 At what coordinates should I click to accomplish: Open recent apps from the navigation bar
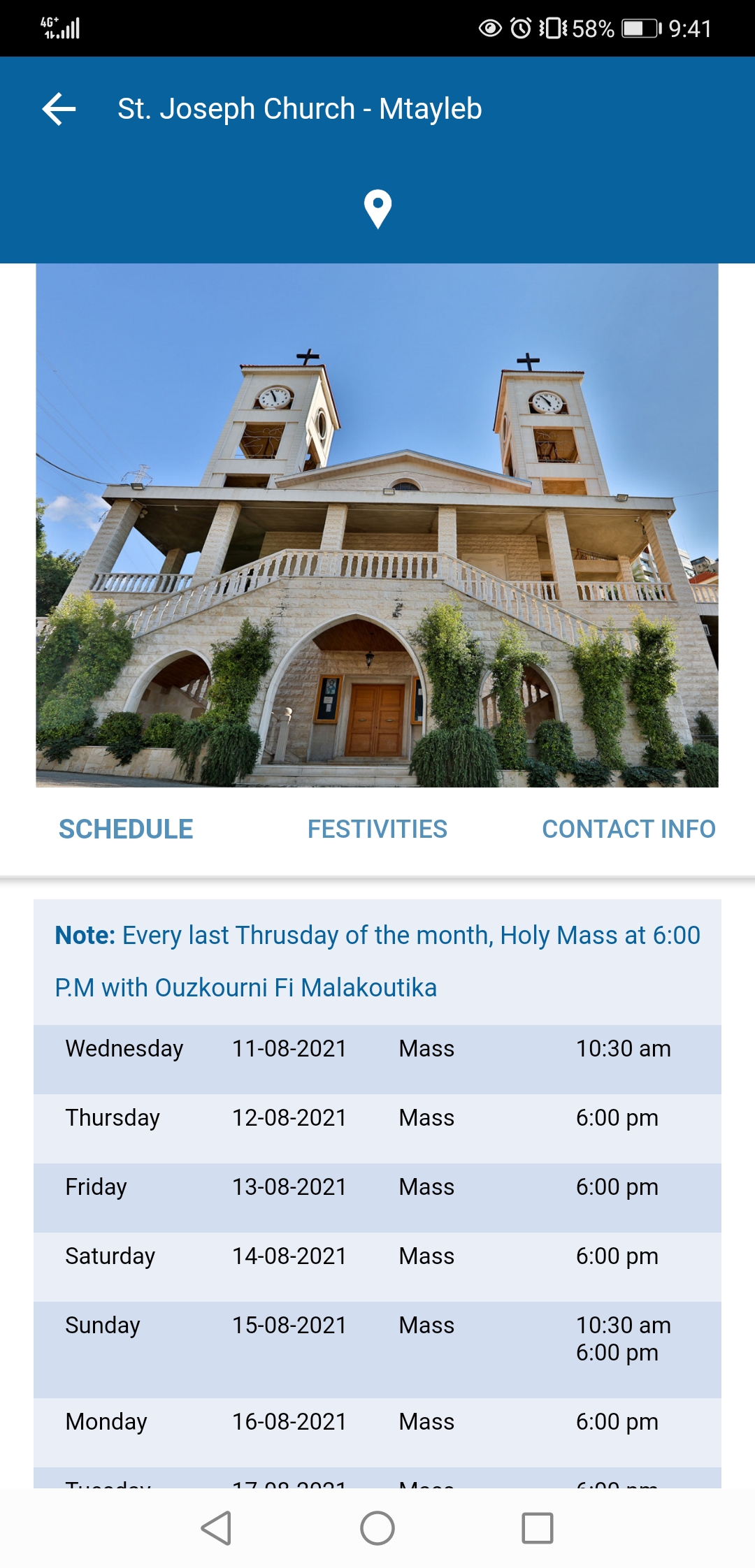tap(538, 1528)
